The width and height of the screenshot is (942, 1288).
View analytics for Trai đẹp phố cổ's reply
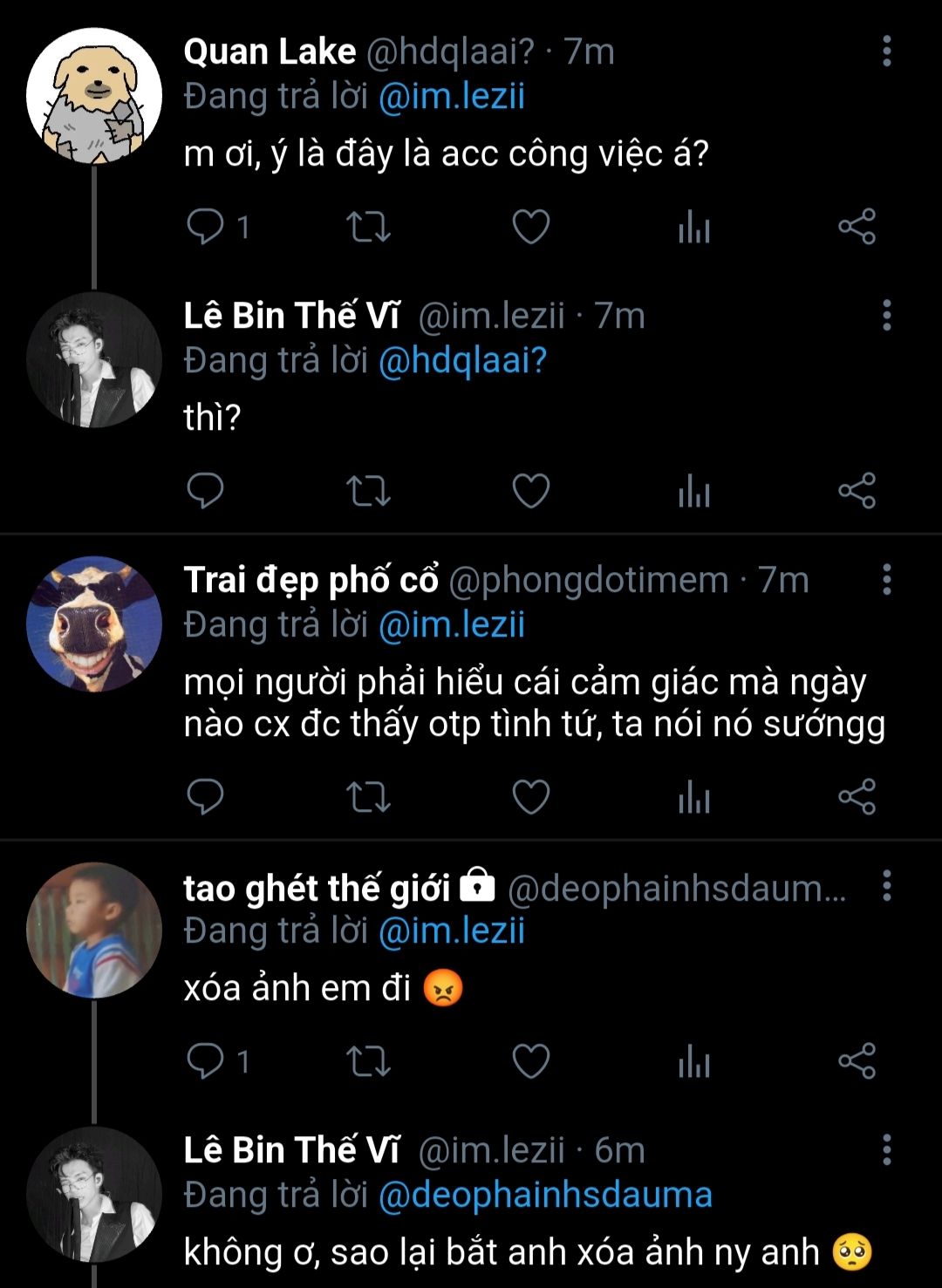coord(693,797)
